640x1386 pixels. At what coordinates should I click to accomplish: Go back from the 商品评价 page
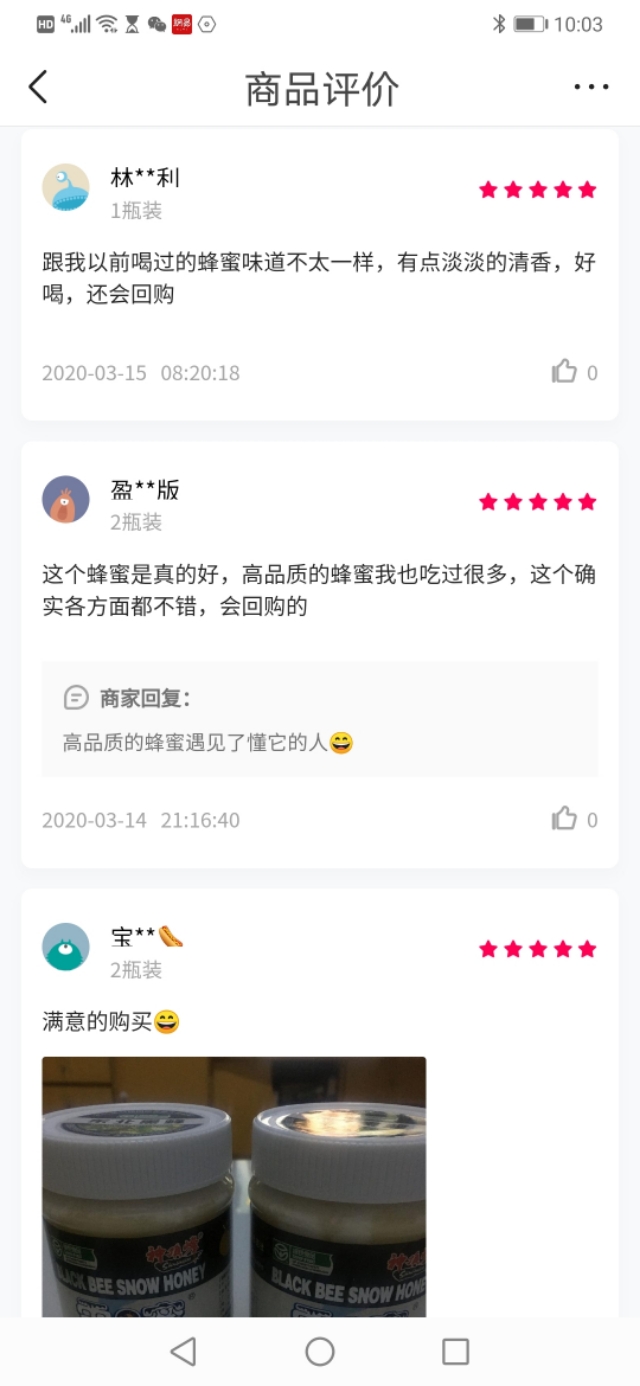[38, 88]
